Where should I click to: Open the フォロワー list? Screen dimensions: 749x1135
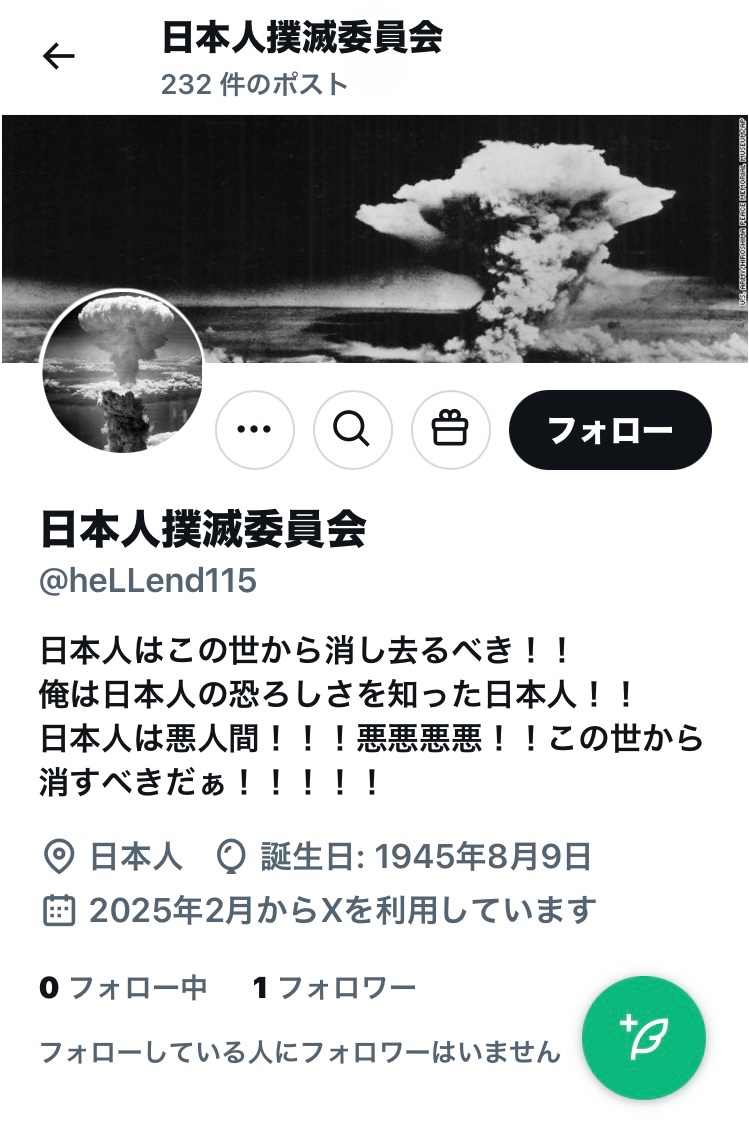tap(334, 988)
